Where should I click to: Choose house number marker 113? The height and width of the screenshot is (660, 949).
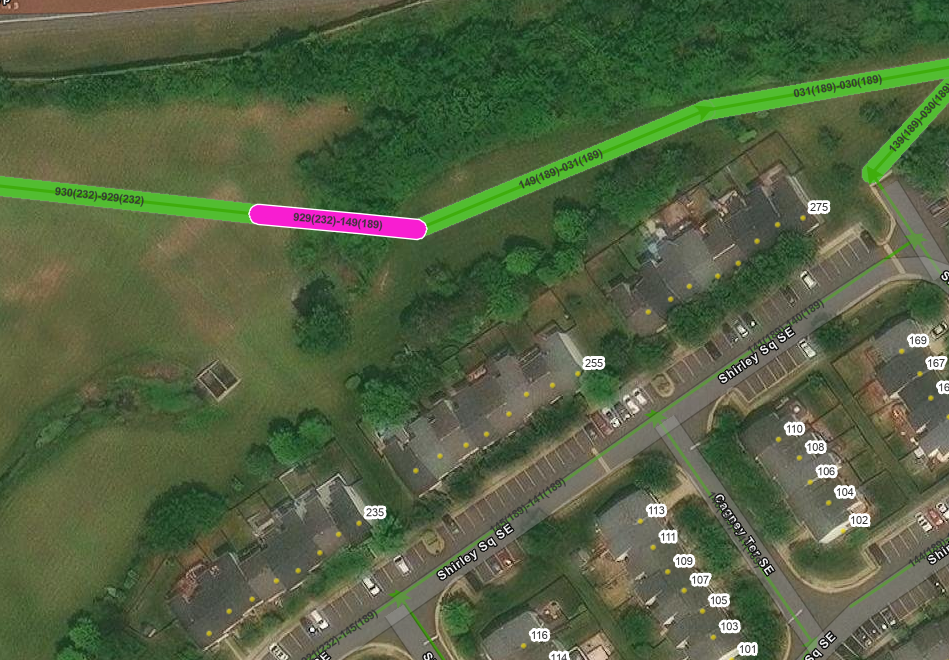tap(656, 511)
